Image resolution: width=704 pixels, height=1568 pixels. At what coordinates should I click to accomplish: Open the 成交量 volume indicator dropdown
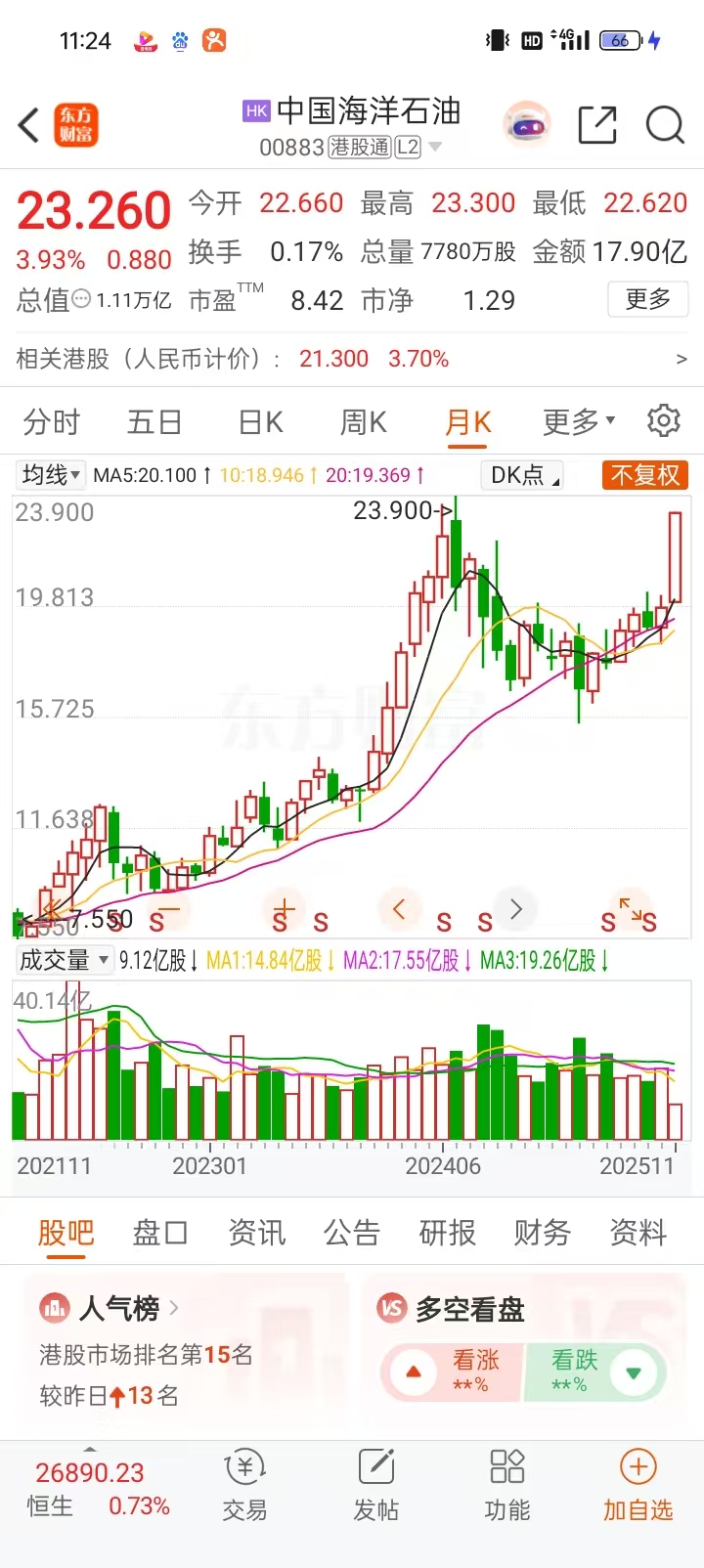(x=64, y=960)
